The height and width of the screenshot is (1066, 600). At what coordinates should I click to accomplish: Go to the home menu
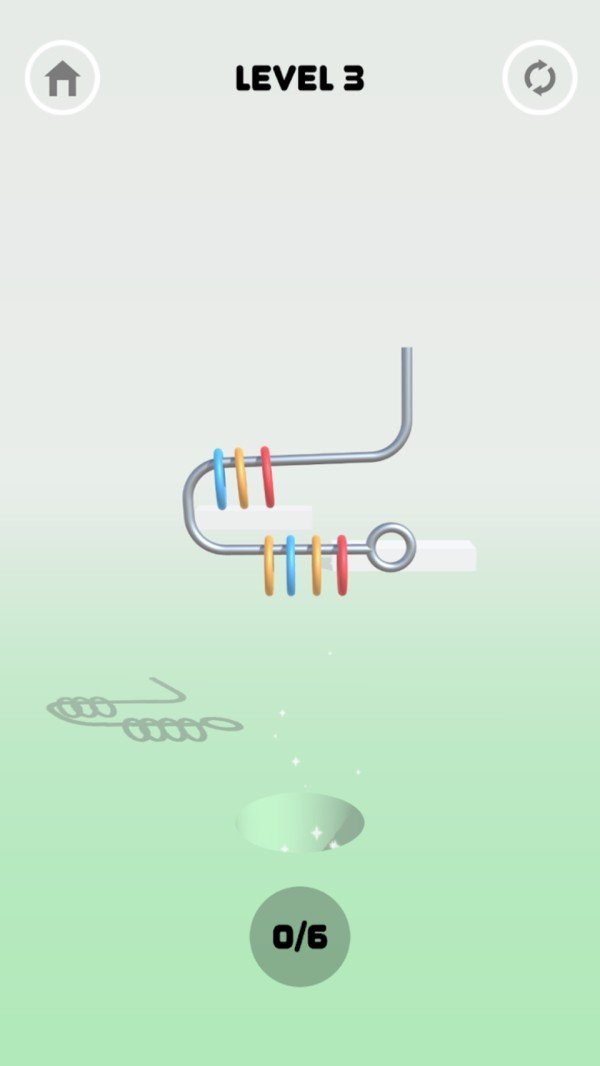click(62, 78)
